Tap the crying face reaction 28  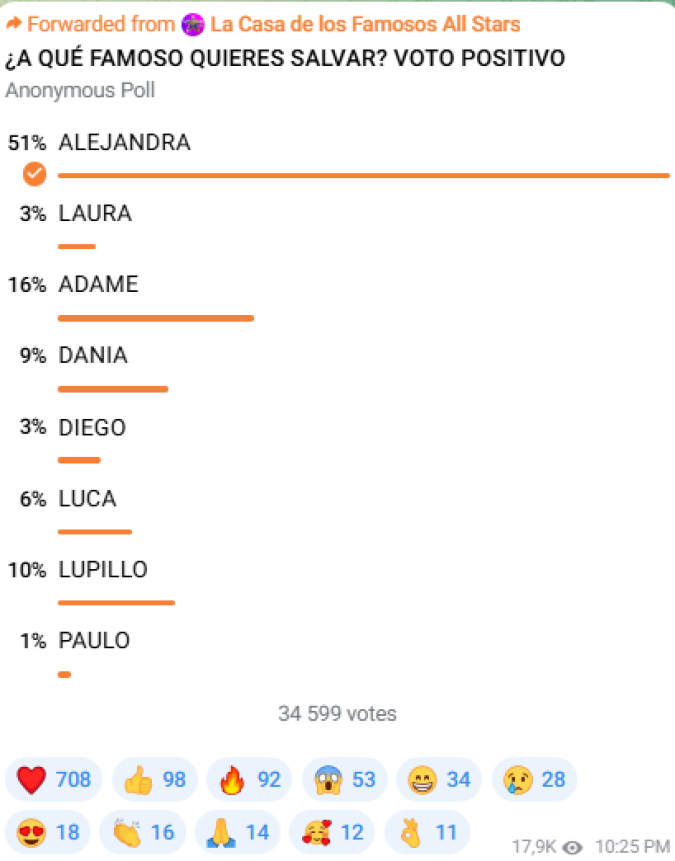click(534, 779)
